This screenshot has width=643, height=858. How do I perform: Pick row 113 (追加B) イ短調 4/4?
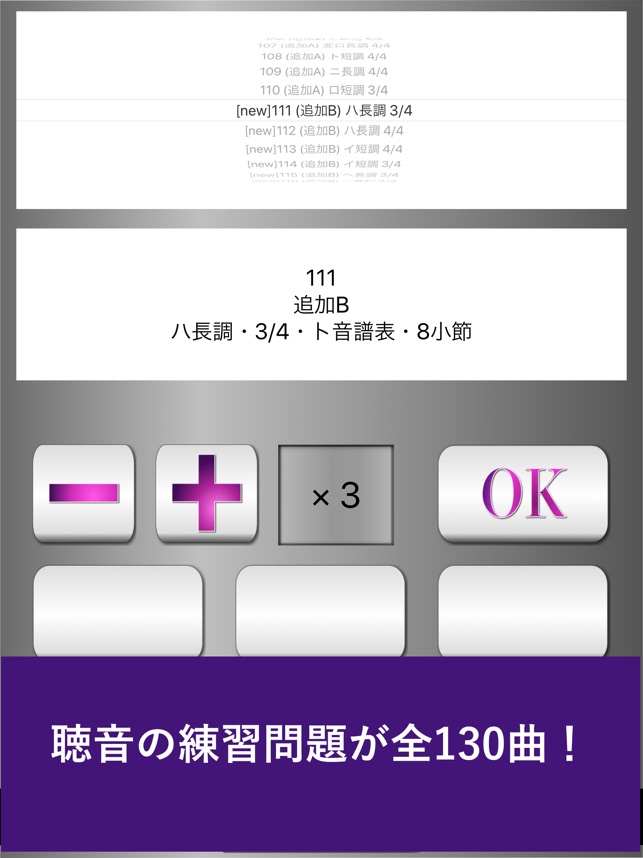coord(324,149)
